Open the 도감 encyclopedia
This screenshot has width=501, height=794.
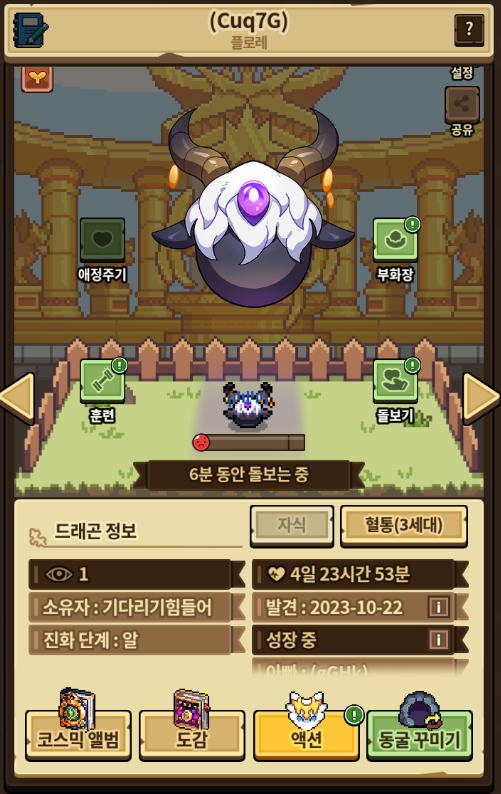point(192,734)
